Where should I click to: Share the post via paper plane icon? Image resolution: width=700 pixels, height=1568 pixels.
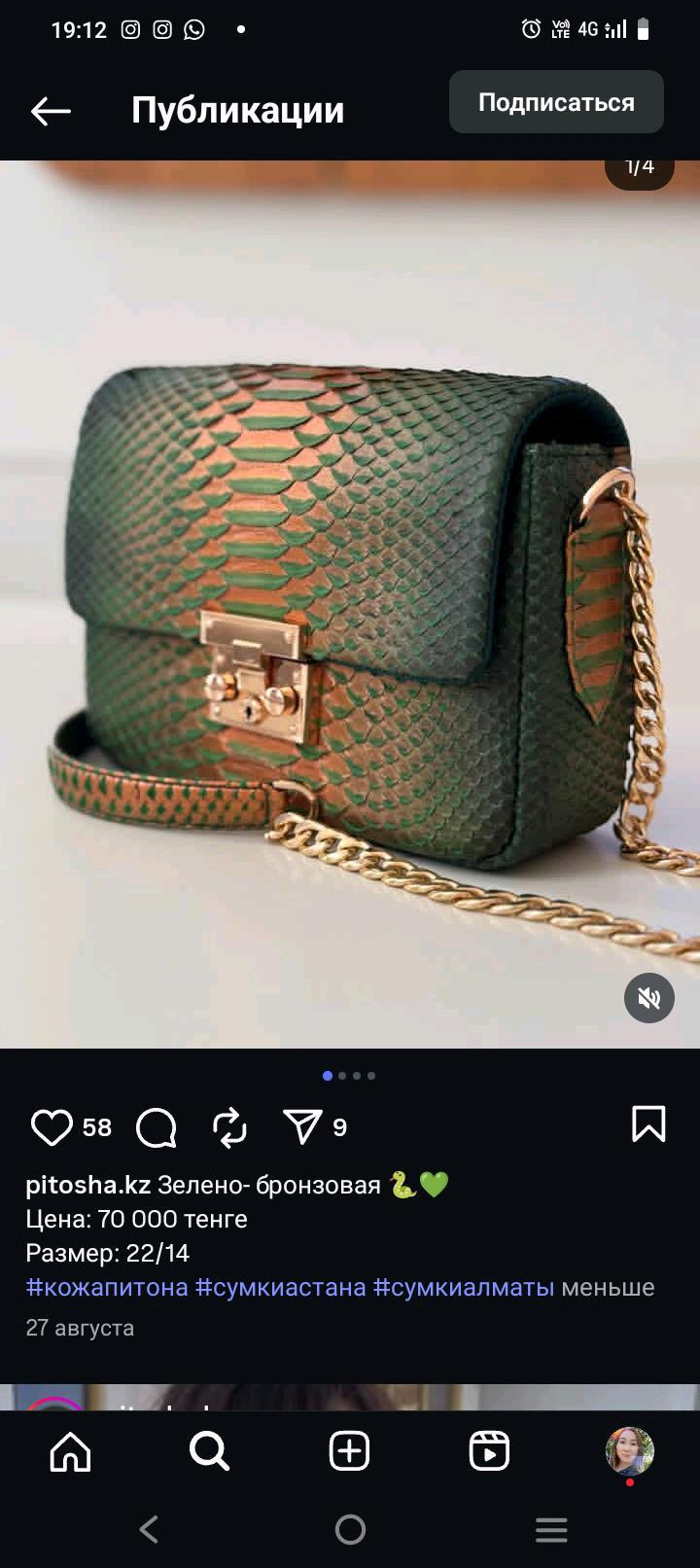point(302,1127)
